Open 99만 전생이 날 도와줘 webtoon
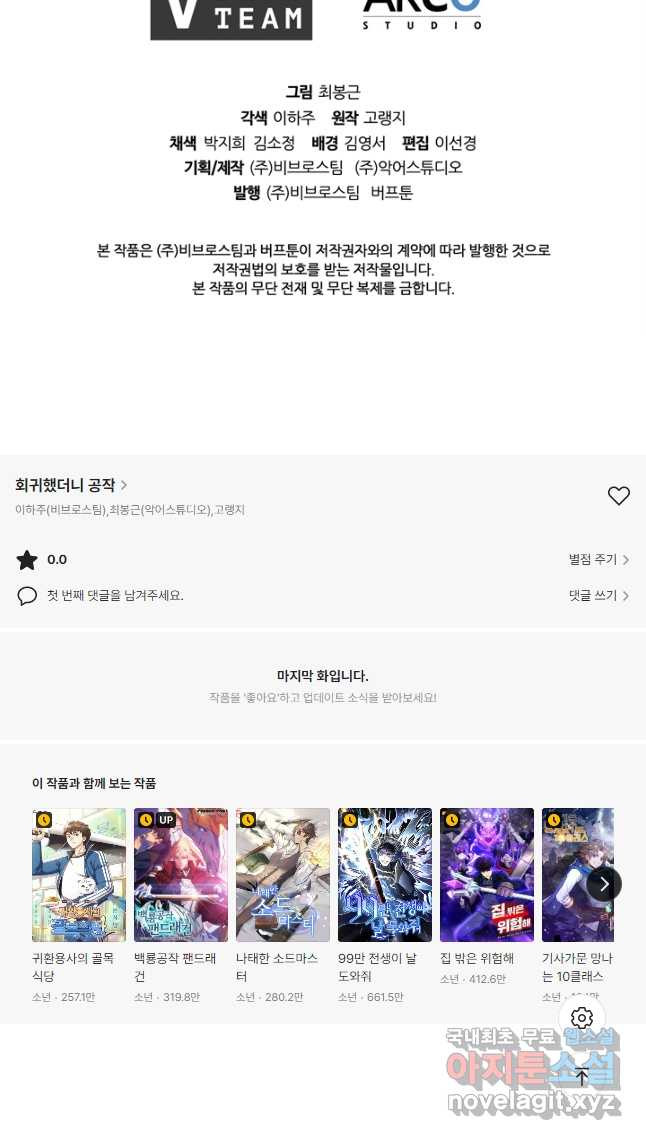Viewport: 646px width, 1140px height. click(x=385, y=875)
